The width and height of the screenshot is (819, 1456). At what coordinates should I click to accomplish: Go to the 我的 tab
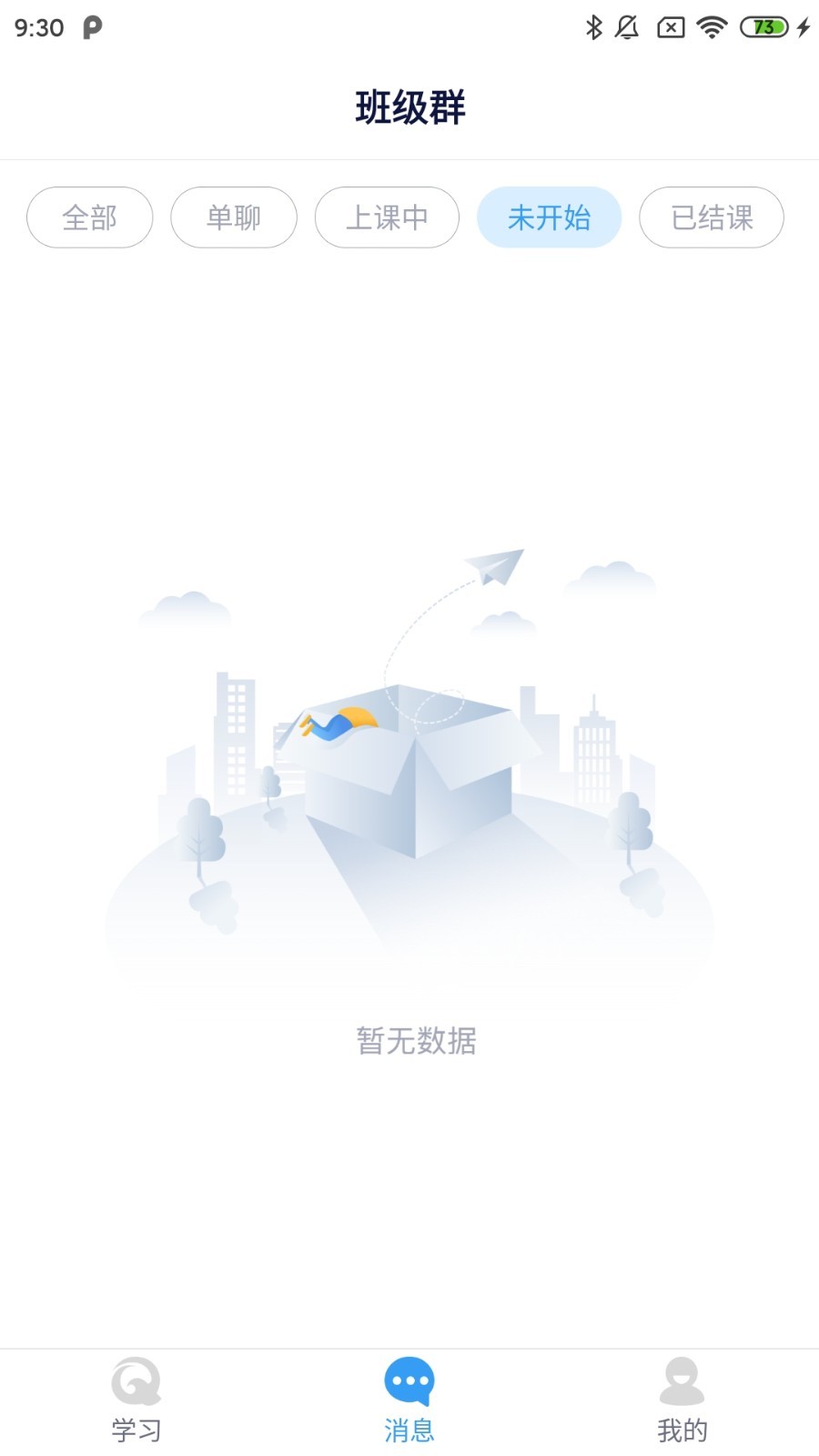point(682,1400)
